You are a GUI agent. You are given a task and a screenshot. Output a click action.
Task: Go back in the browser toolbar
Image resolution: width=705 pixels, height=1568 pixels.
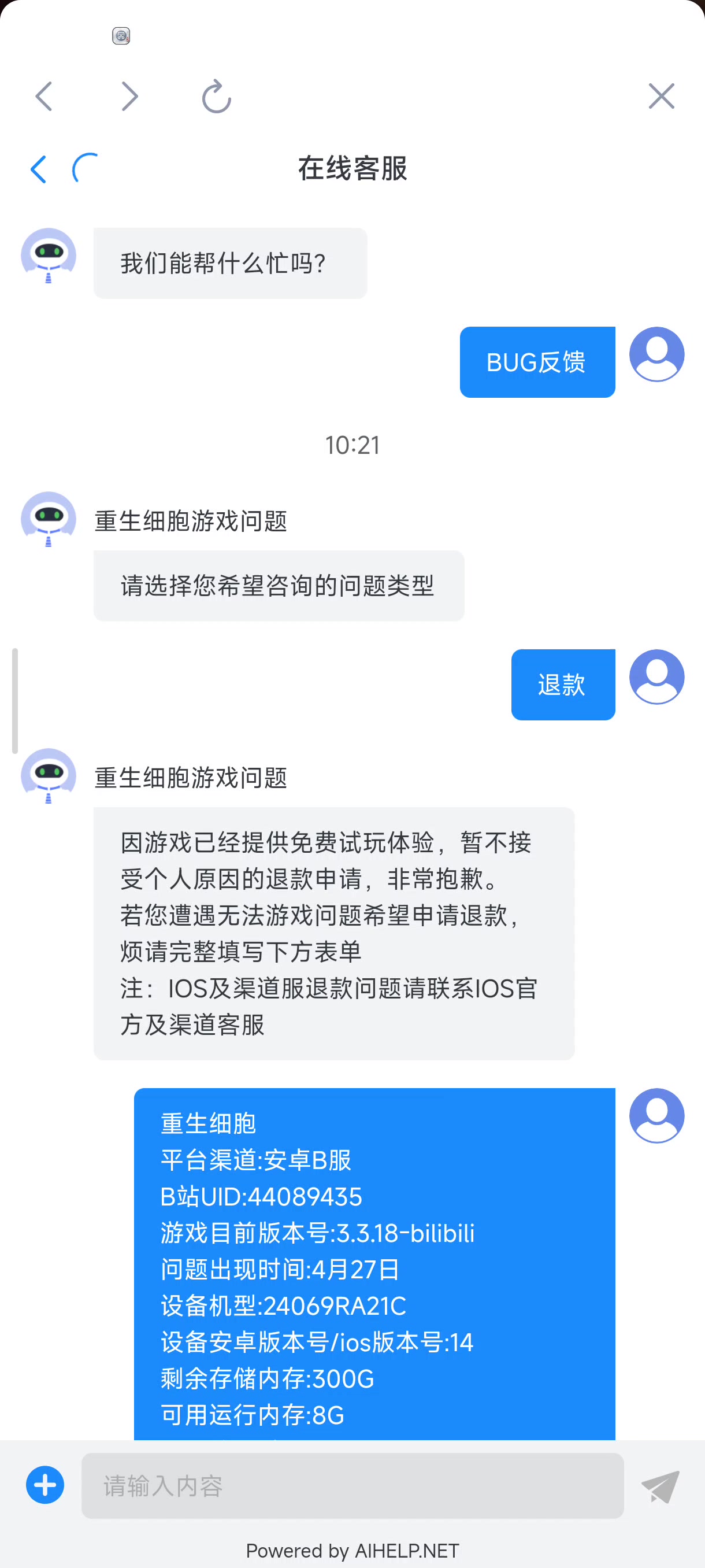click(x=44, y=96)
